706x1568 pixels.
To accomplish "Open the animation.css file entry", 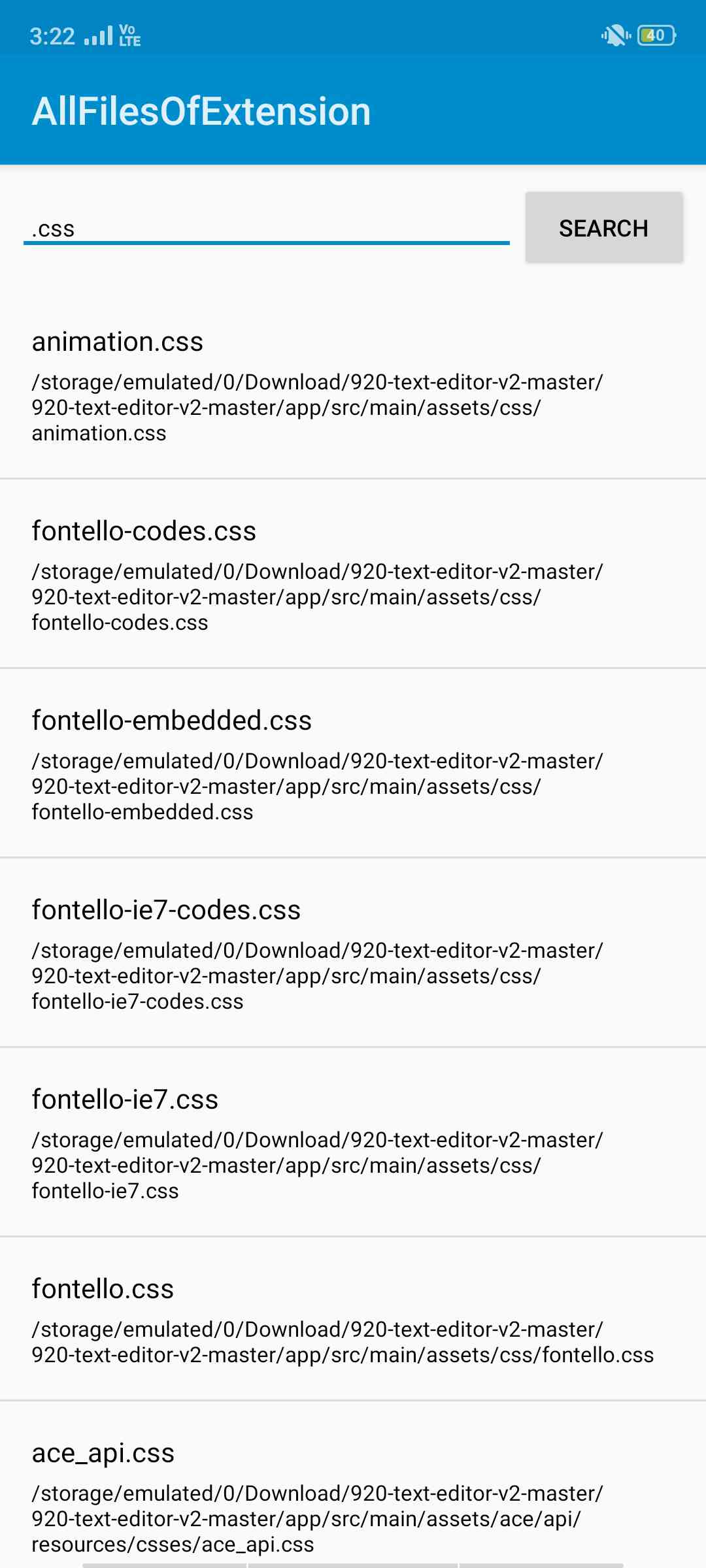I will tap(353, 385).
